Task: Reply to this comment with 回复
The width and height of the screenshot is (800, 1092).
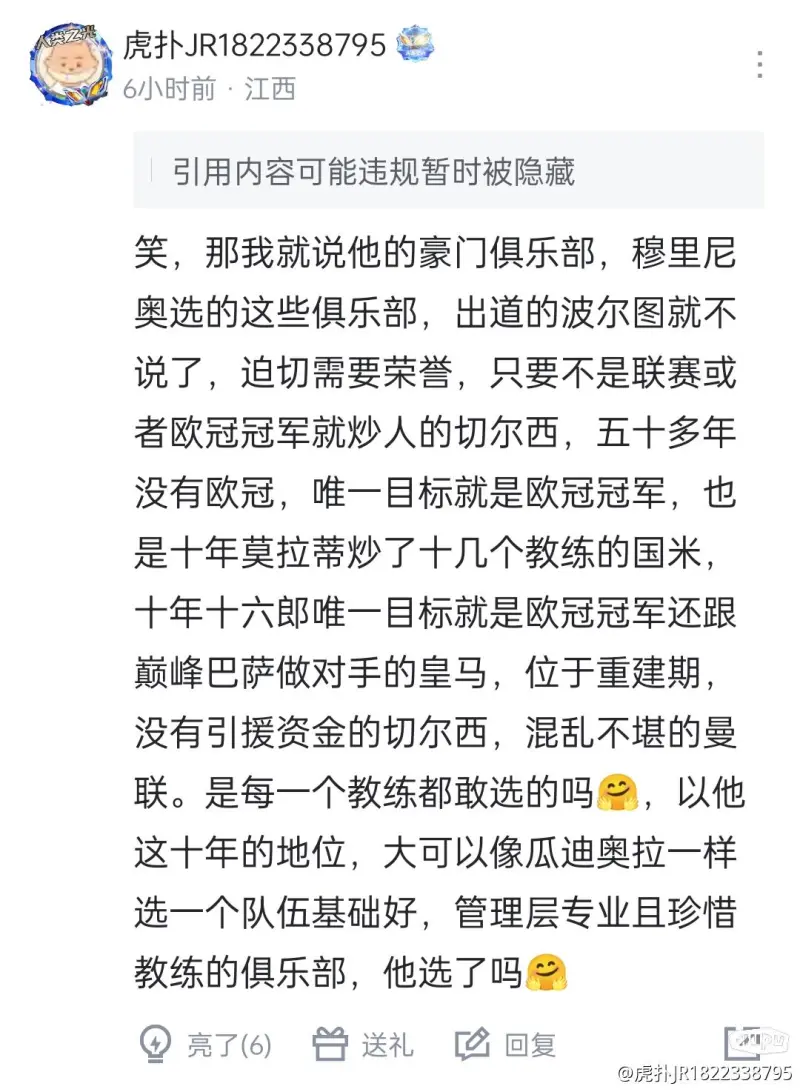Action: [505, 1045]
